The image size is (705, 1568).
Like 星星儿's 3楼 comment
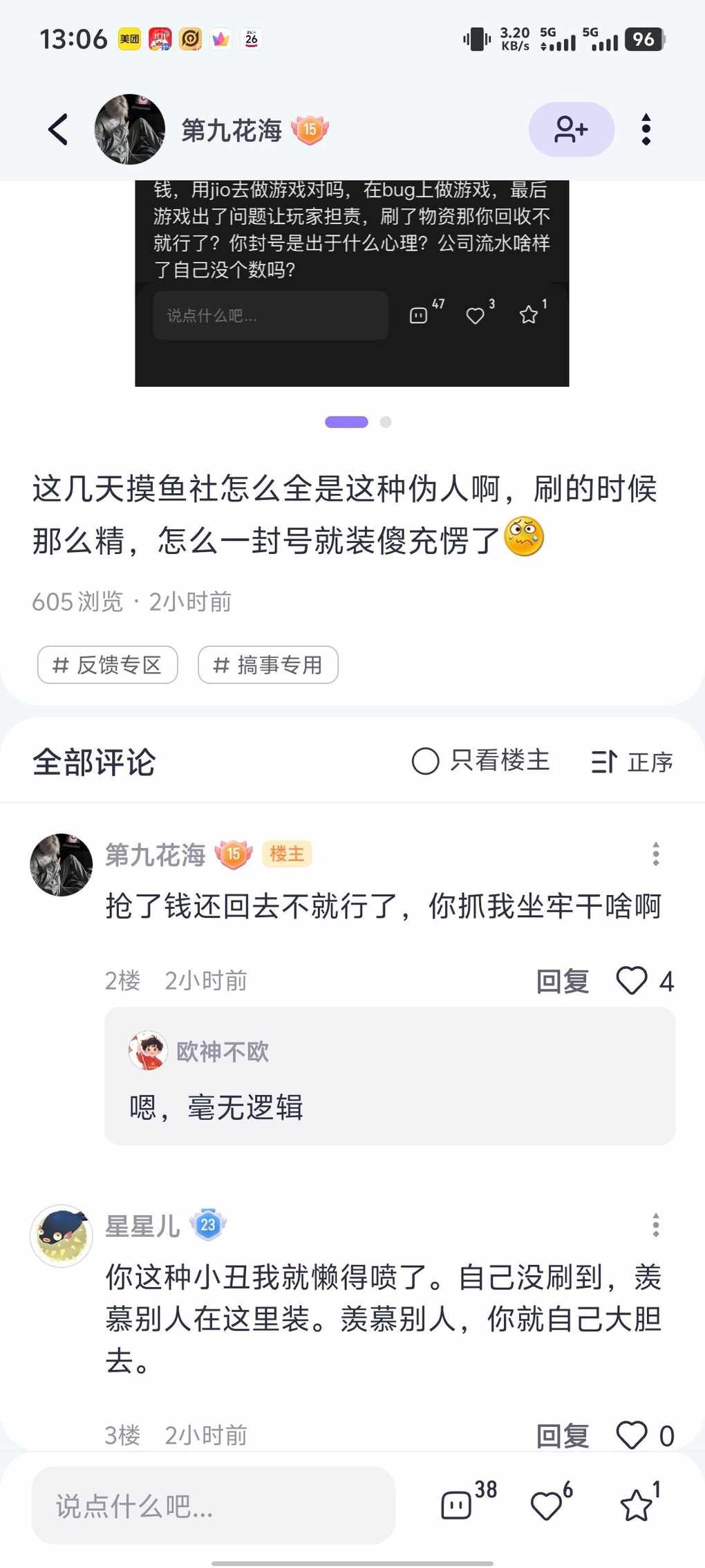[632, 1435]
